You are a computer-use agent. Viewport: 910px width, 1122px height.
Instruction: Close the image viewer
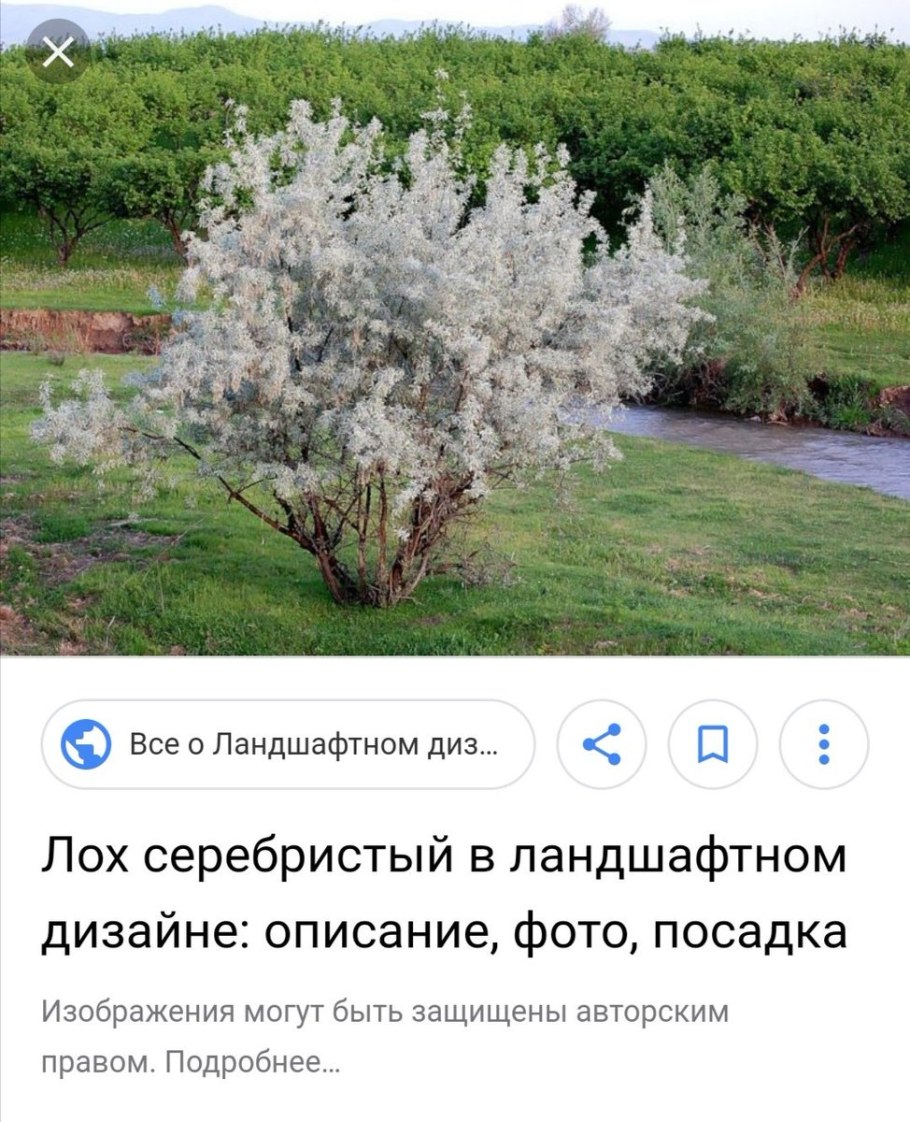58,52
